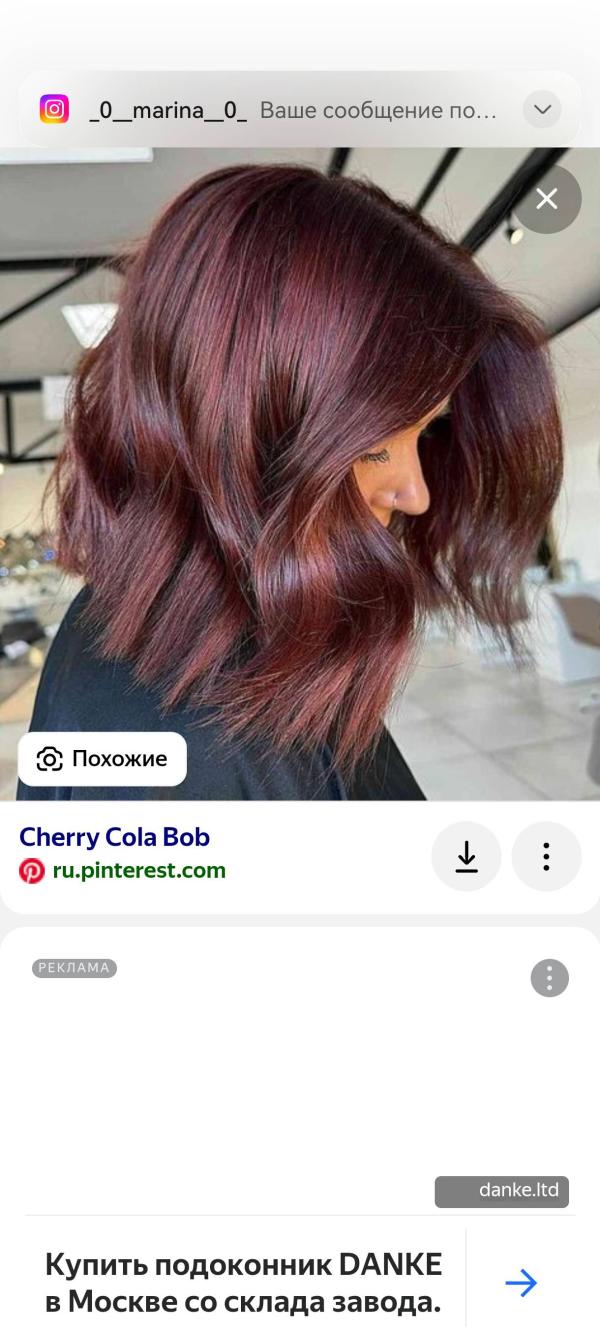
Task: Download the hair photo
Action: [x=466, y=857]
